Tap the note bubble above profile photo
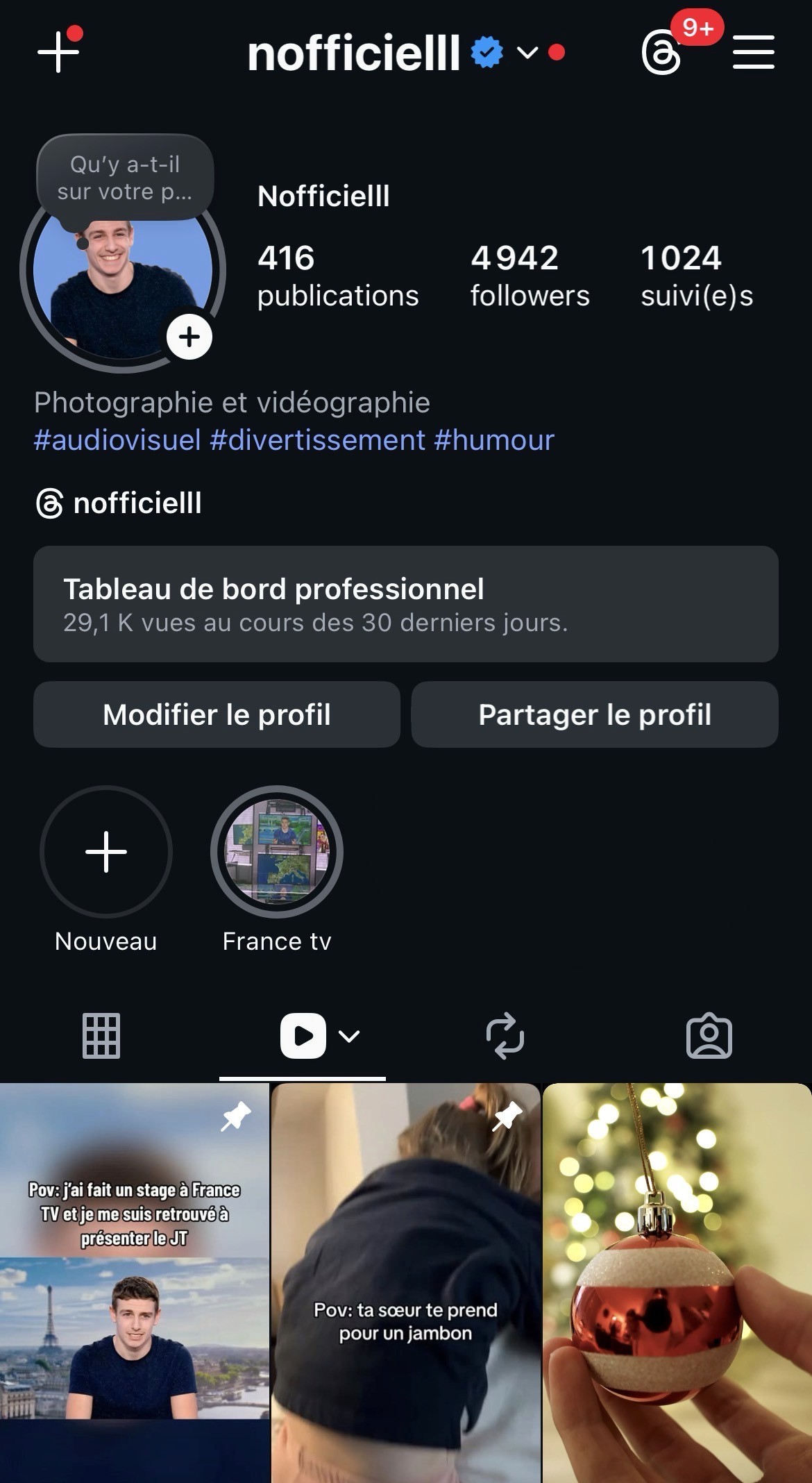The height and width of the screenshot is (1483, 812). [125, 178]
